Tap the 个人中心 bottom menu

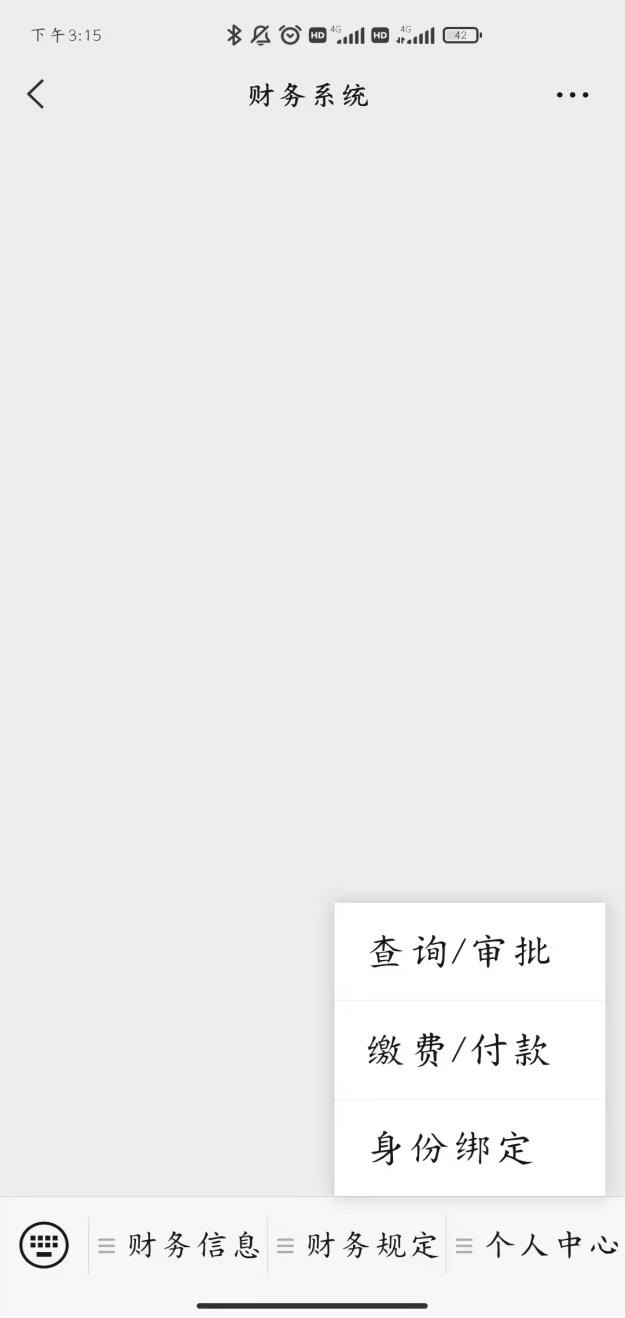point(537,1246)
